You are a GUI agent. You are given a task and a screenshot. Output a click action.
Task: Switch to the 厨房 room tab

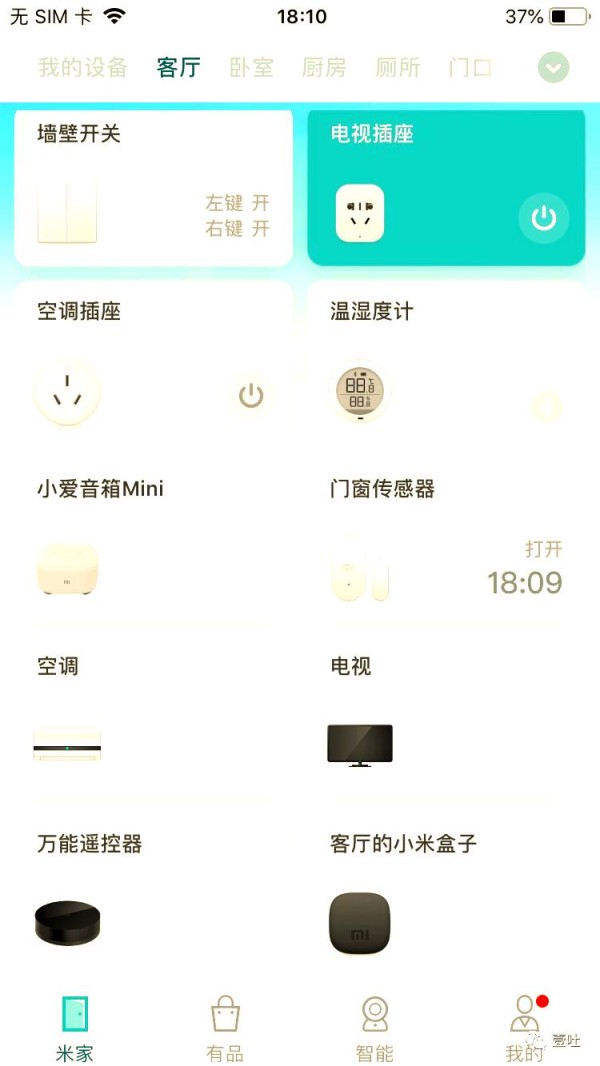click(324, 68)
